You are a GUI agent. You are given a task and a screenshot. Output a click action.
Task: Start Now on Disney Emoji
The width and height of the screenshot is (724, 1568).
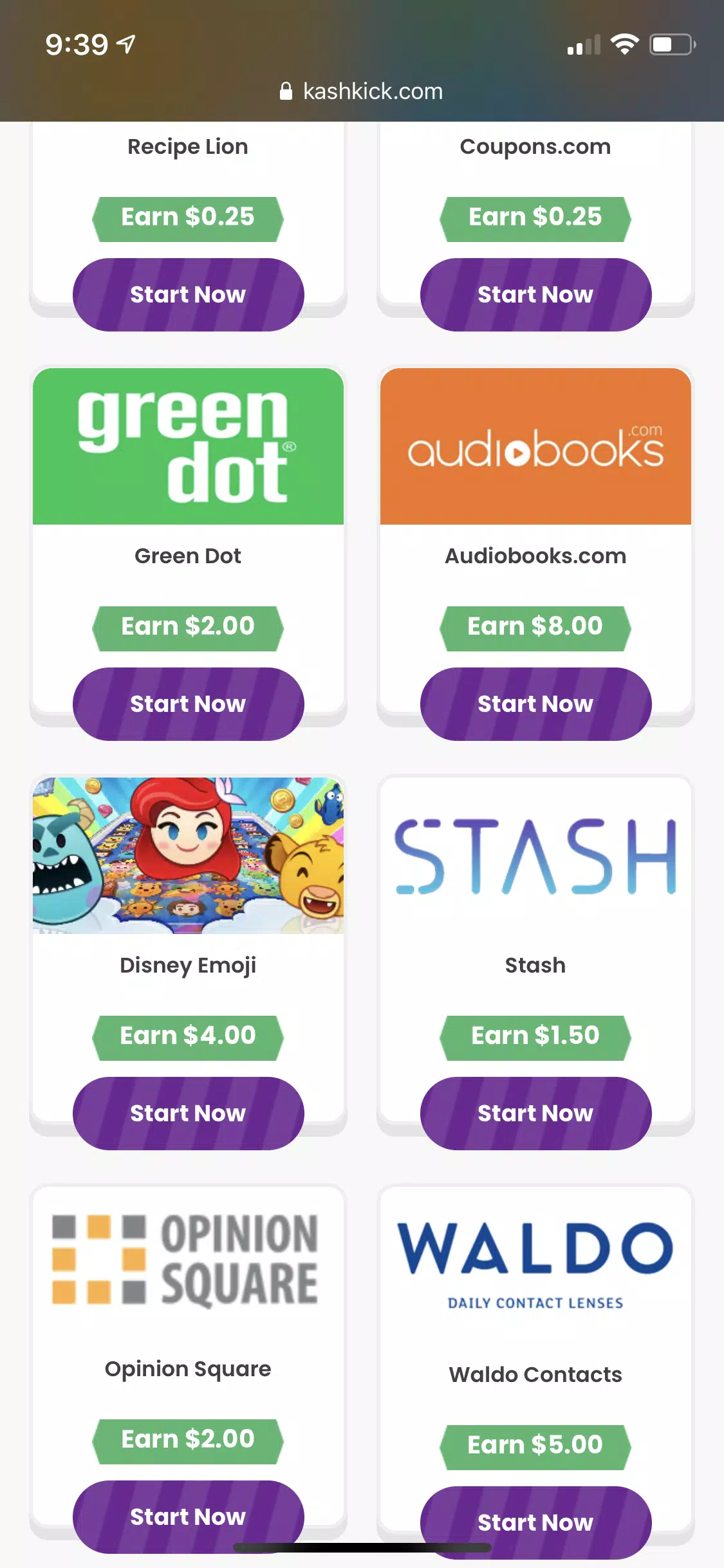pyautogui.click(x=188, y=1114)
